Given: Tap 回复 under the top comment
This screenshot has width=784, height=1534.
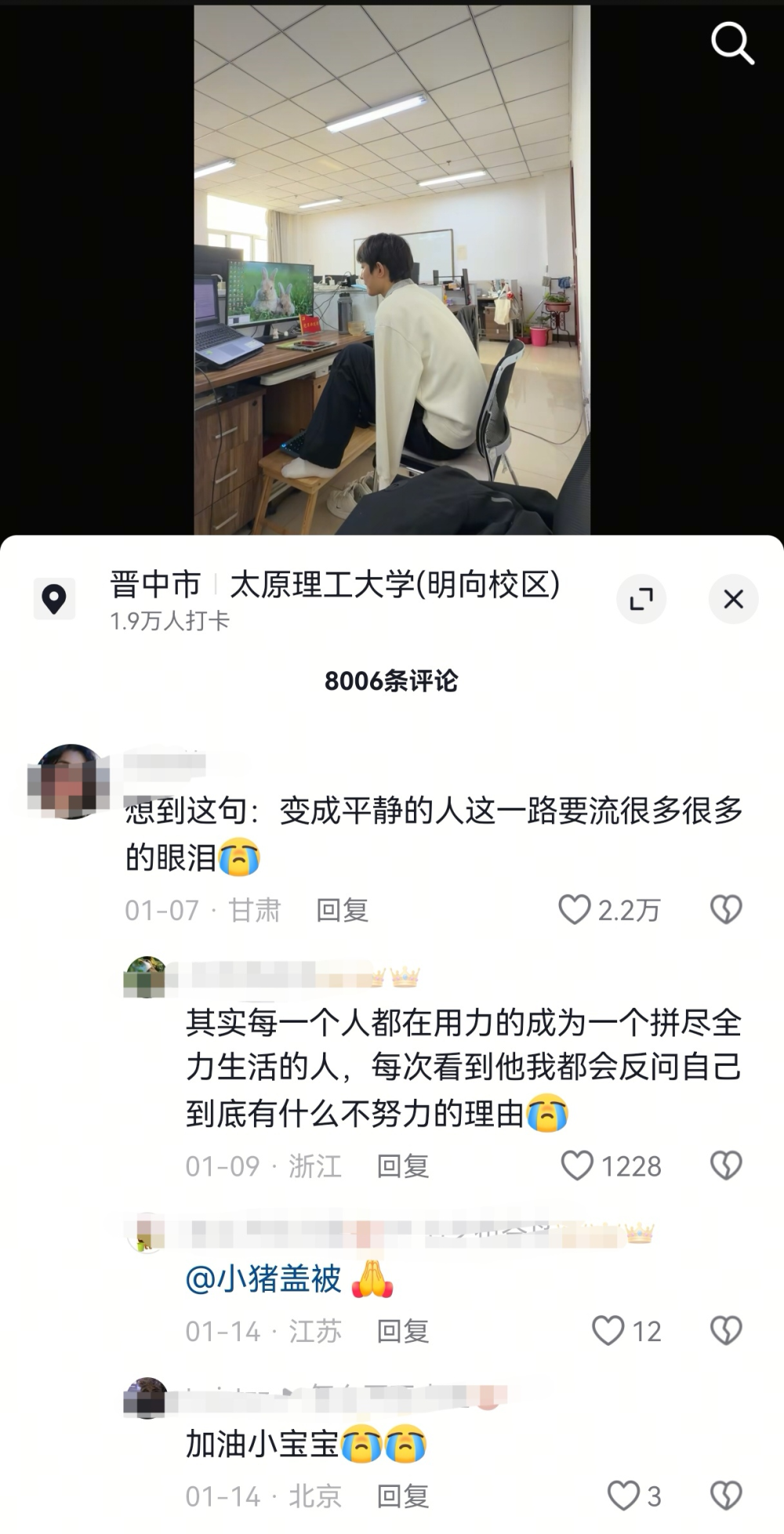Looking at the screenshot, I should coord(343,910).
